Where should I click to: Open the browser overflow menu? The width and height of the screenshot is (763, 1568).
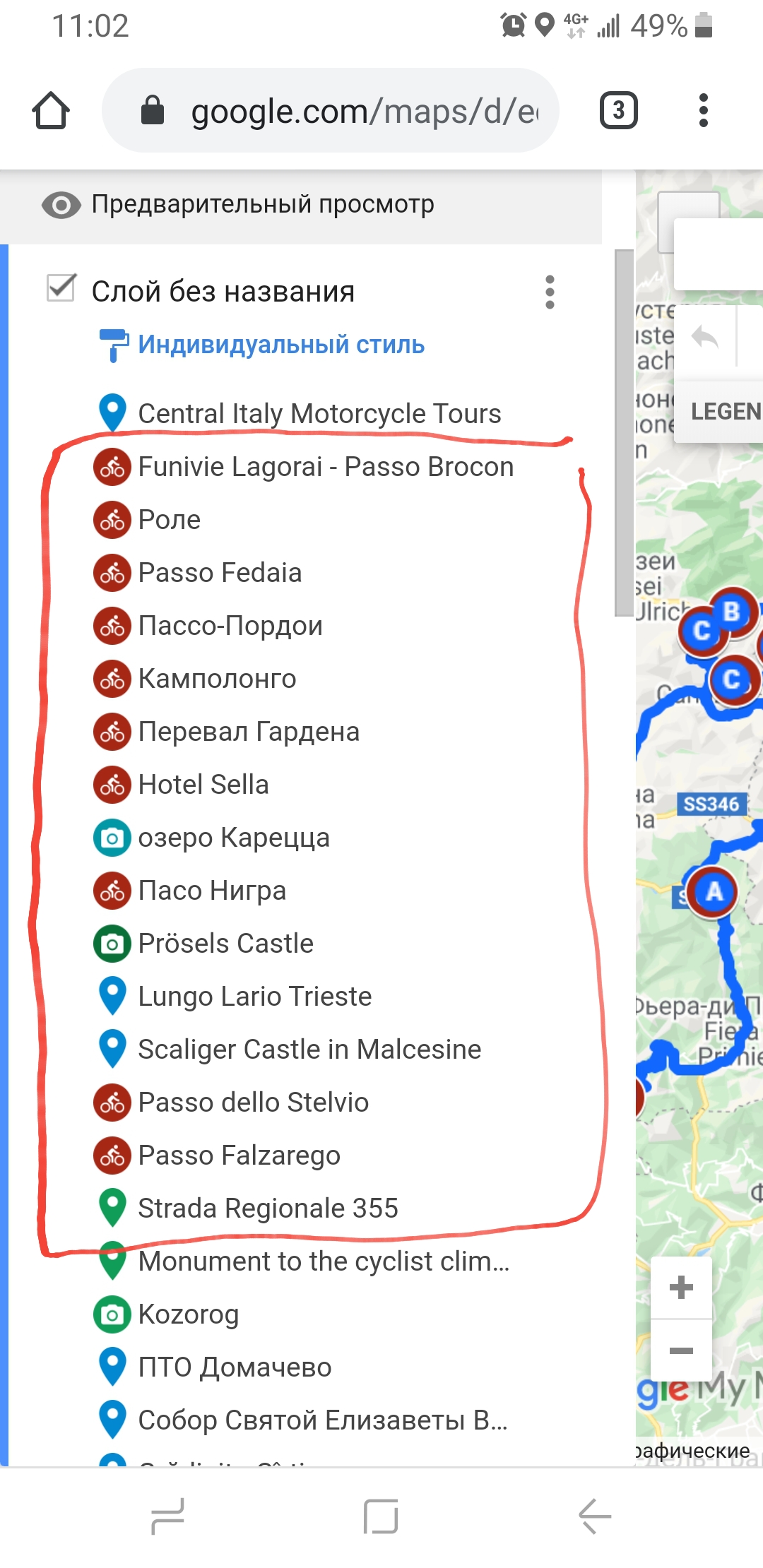coord(702,111)
